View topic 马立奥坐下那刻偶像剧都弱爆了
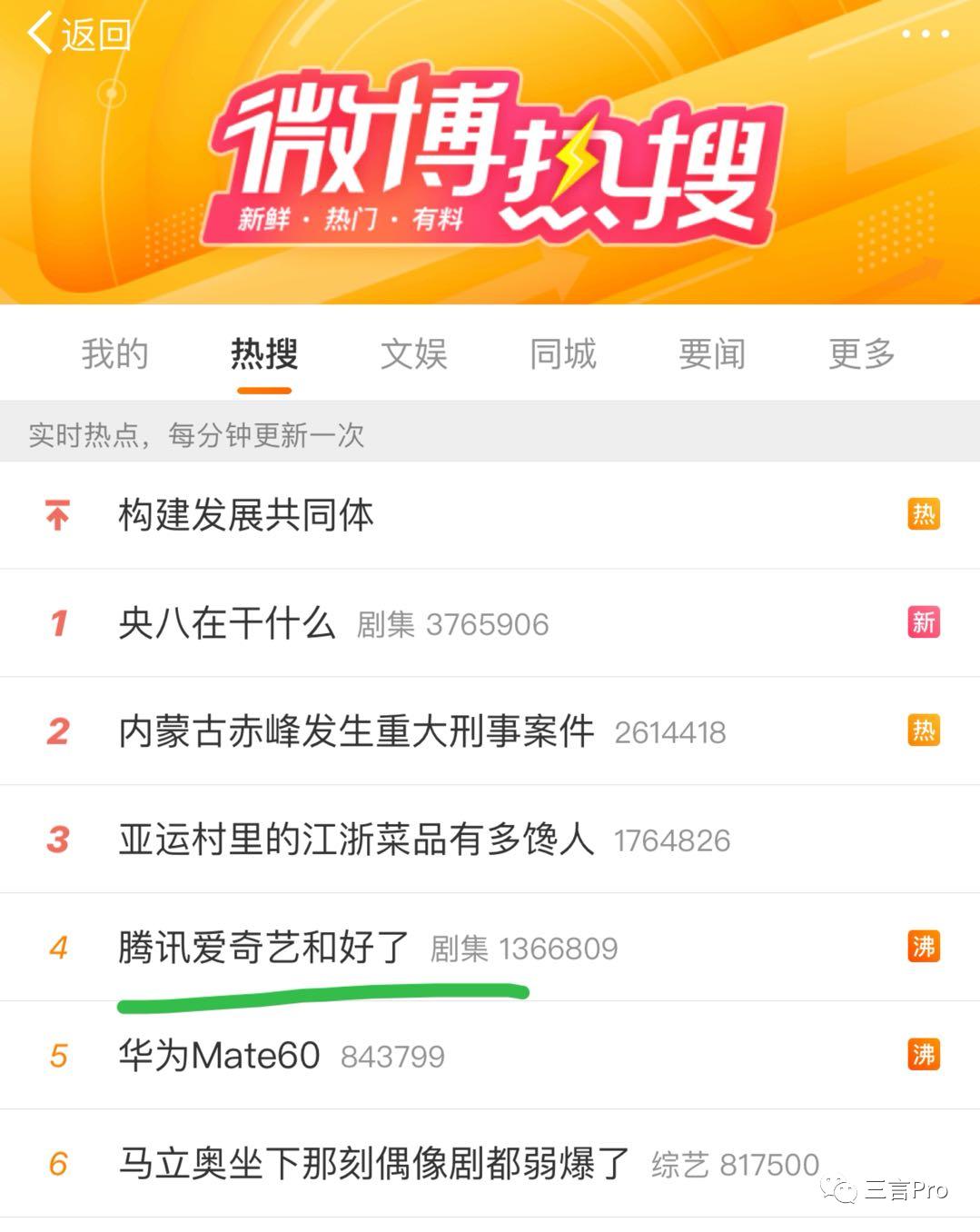The width and height of the screenshot is (980, 1232). pyautogui.click(x=373, y=1164)
